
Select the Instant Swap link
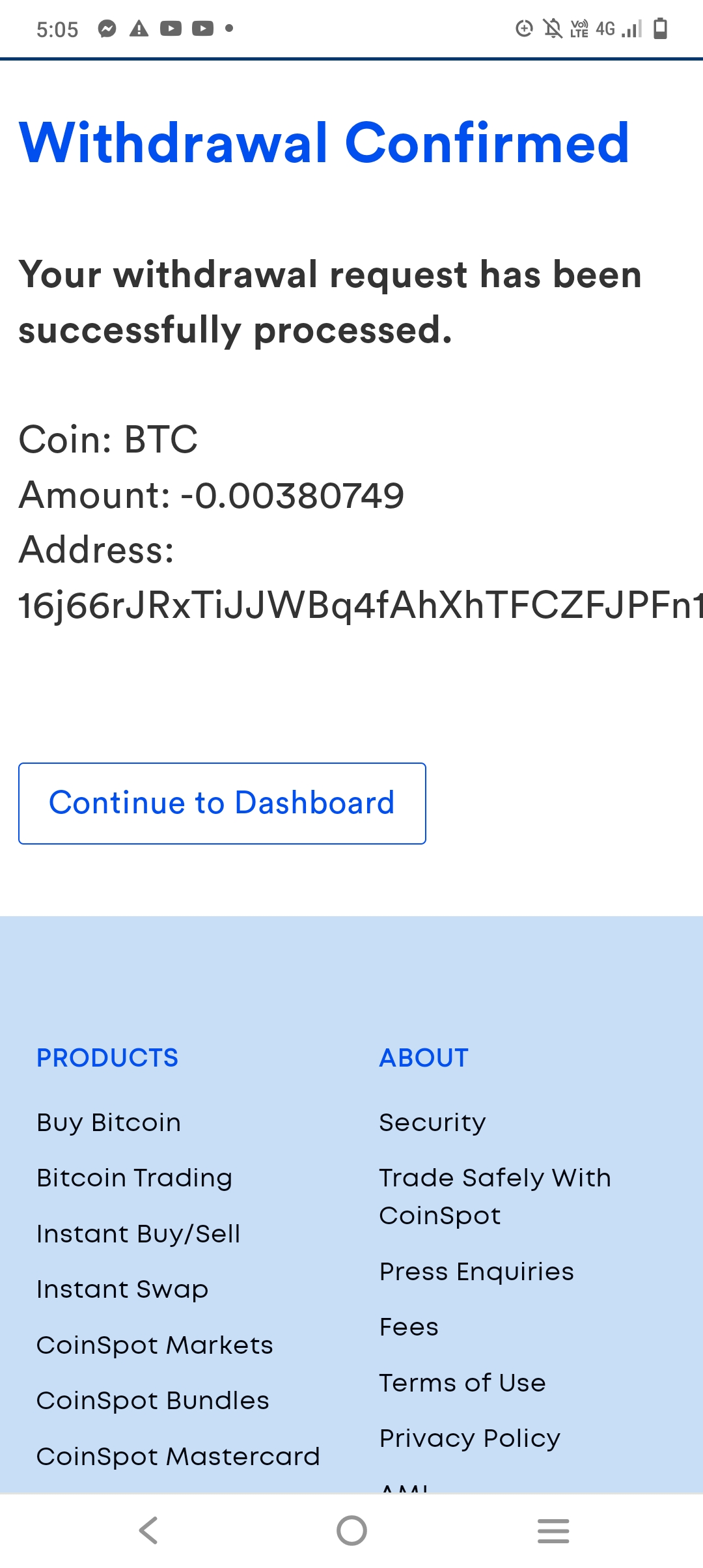coord(122,1289)
